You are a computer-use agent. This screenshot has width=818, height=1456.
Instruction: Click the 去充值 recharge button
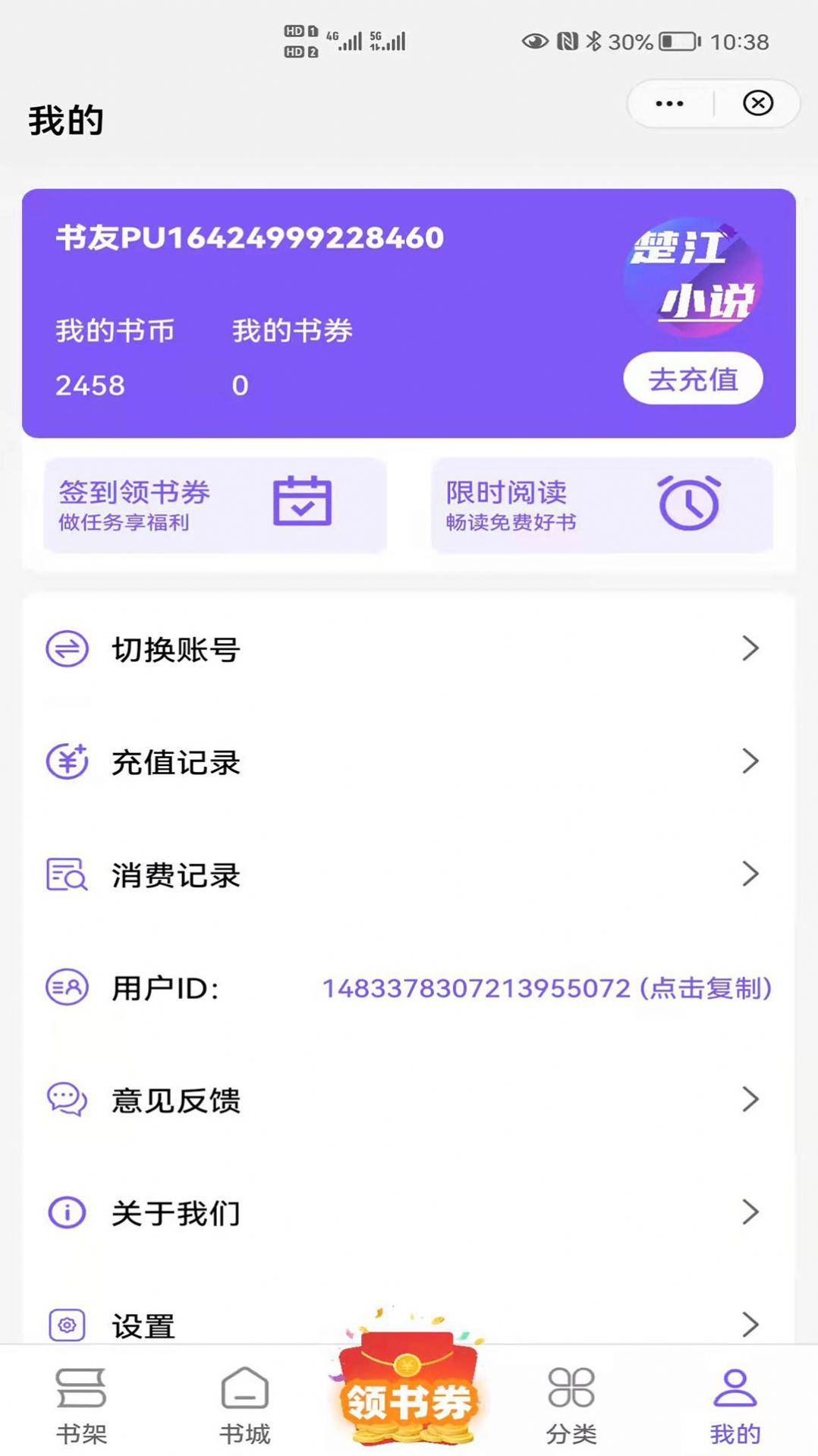[693, 377]
